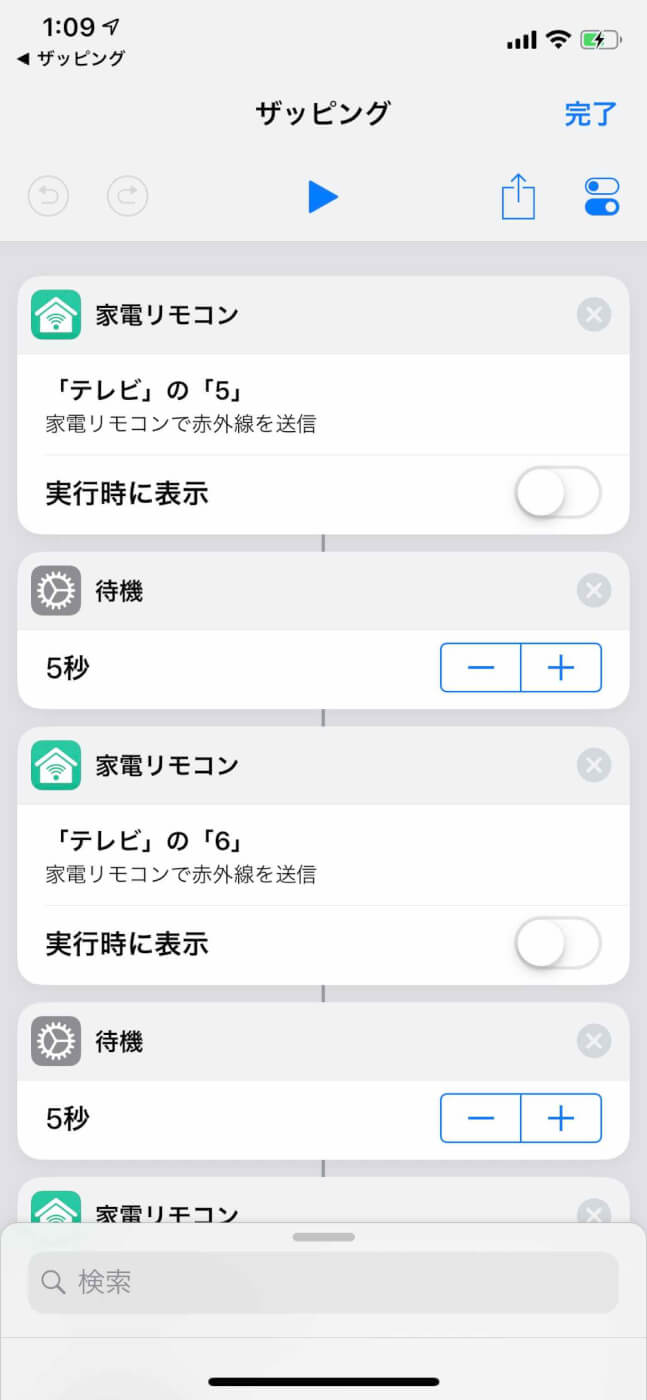Toggle 実行時に表示 for 「テレビ」の「5」
The image size is (647, 1400).
(x=558, y=493)
